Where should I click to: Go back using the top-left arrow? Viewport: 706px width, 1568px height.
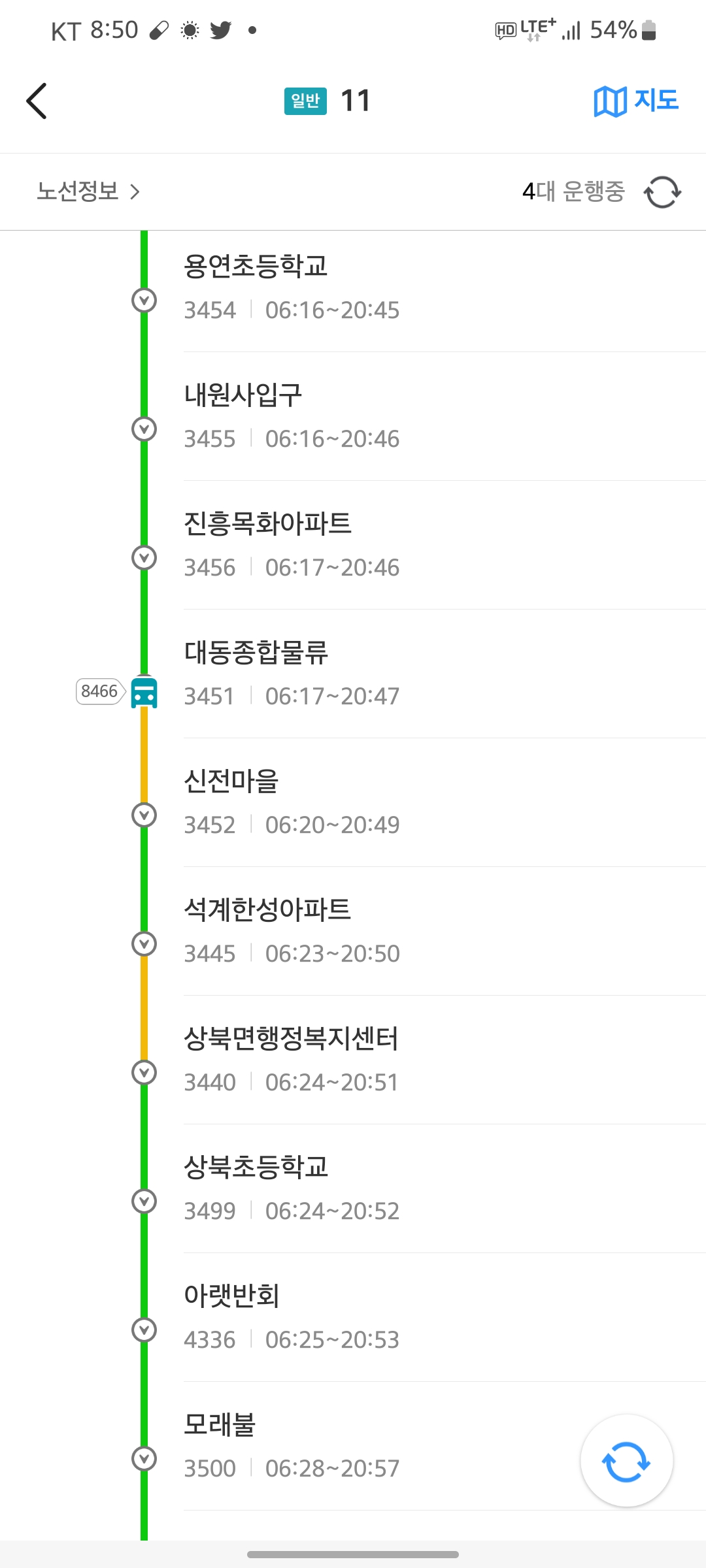37,101
